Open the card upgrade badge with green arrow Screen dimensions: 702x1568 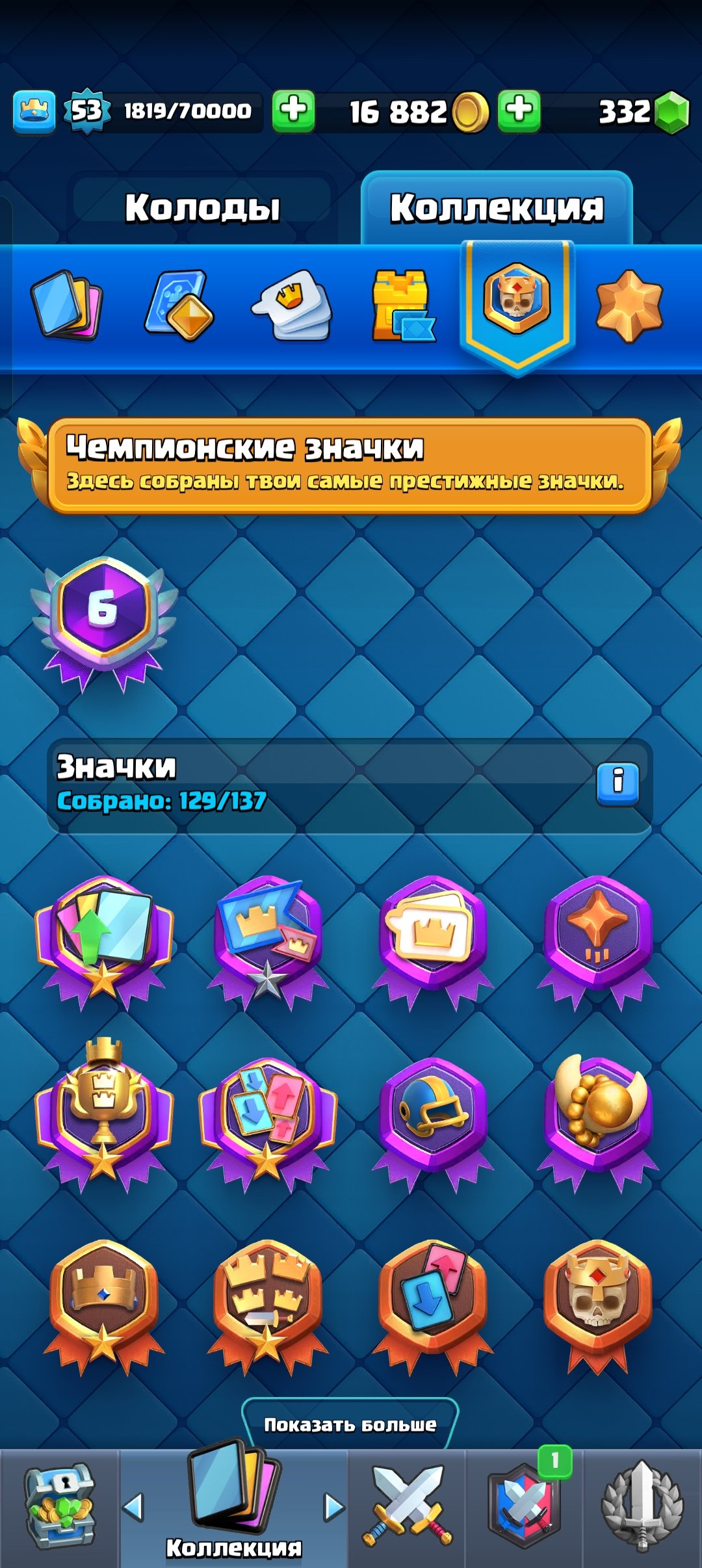coord(104,936)
